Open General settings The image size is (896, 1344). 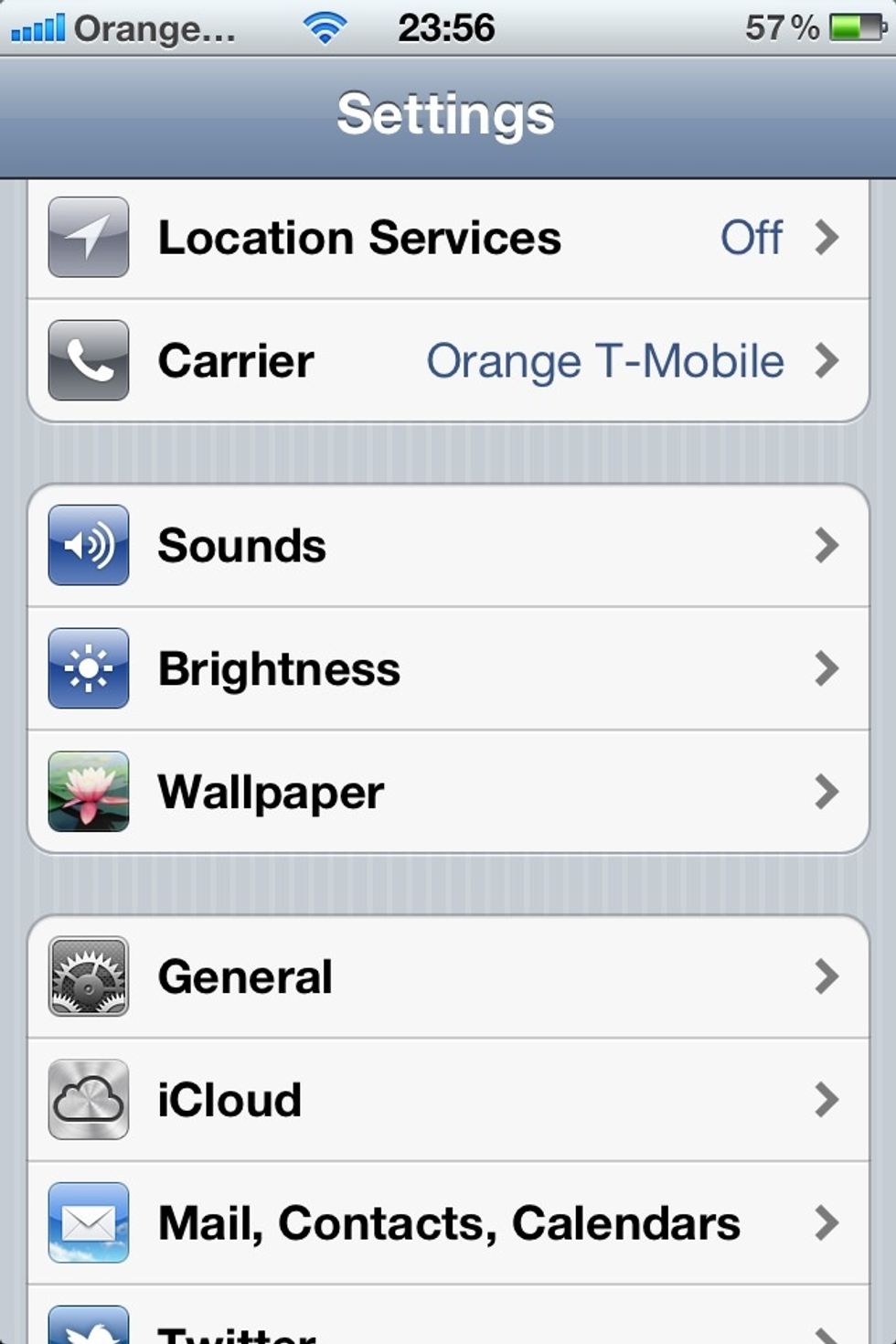448,976
